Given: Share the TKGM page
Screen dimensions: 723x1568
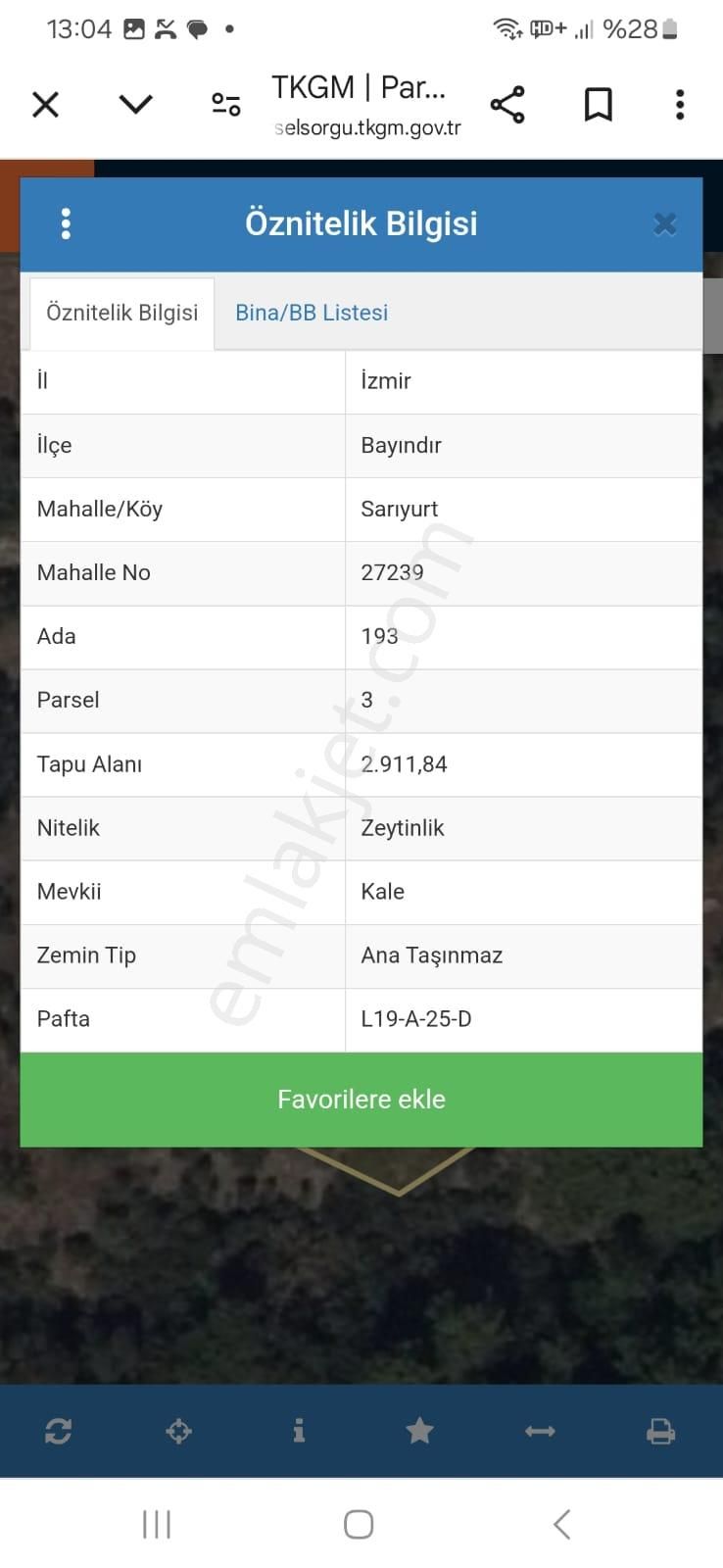Looking at the screenshot, I should pos(508,103).
